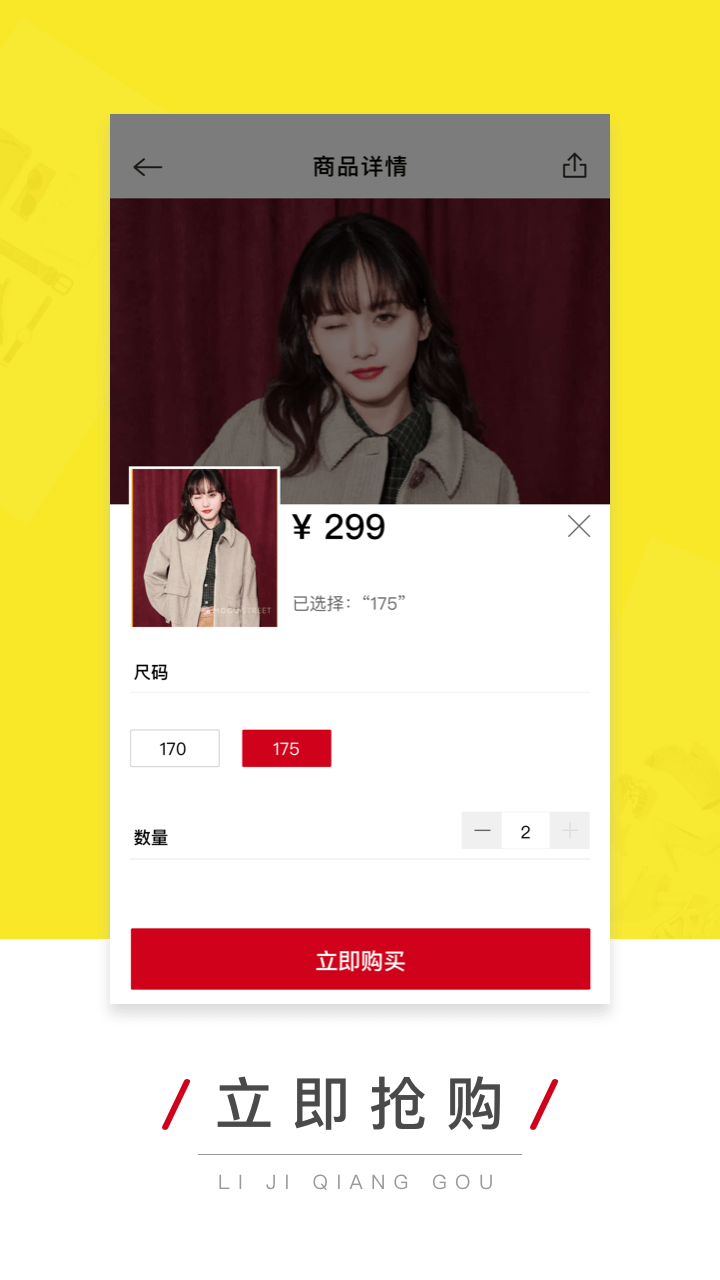
Task: Select size 170 option
Action: tap(174, 748)
